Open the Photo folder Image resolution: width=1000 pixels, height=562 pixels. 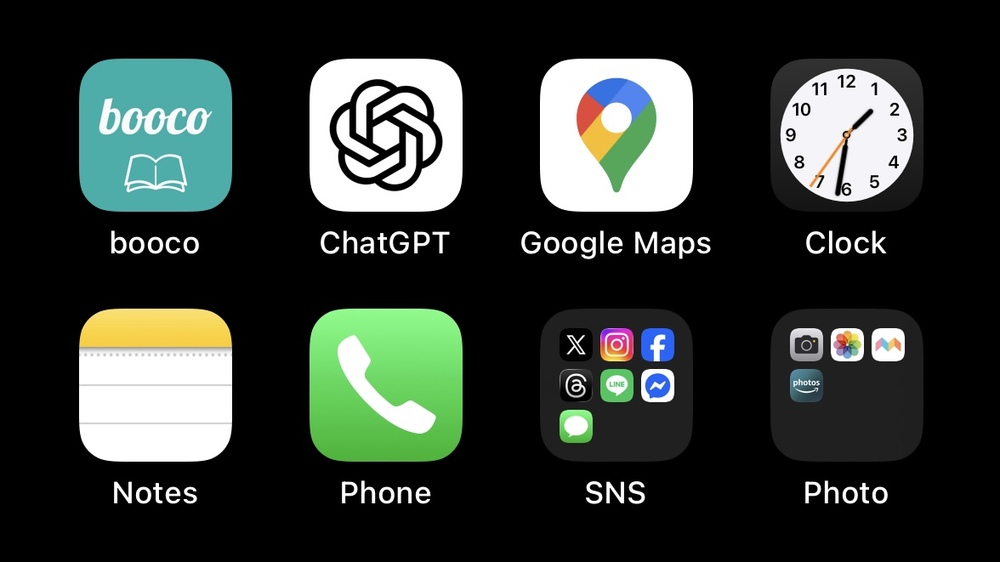(x=846, y=385)
